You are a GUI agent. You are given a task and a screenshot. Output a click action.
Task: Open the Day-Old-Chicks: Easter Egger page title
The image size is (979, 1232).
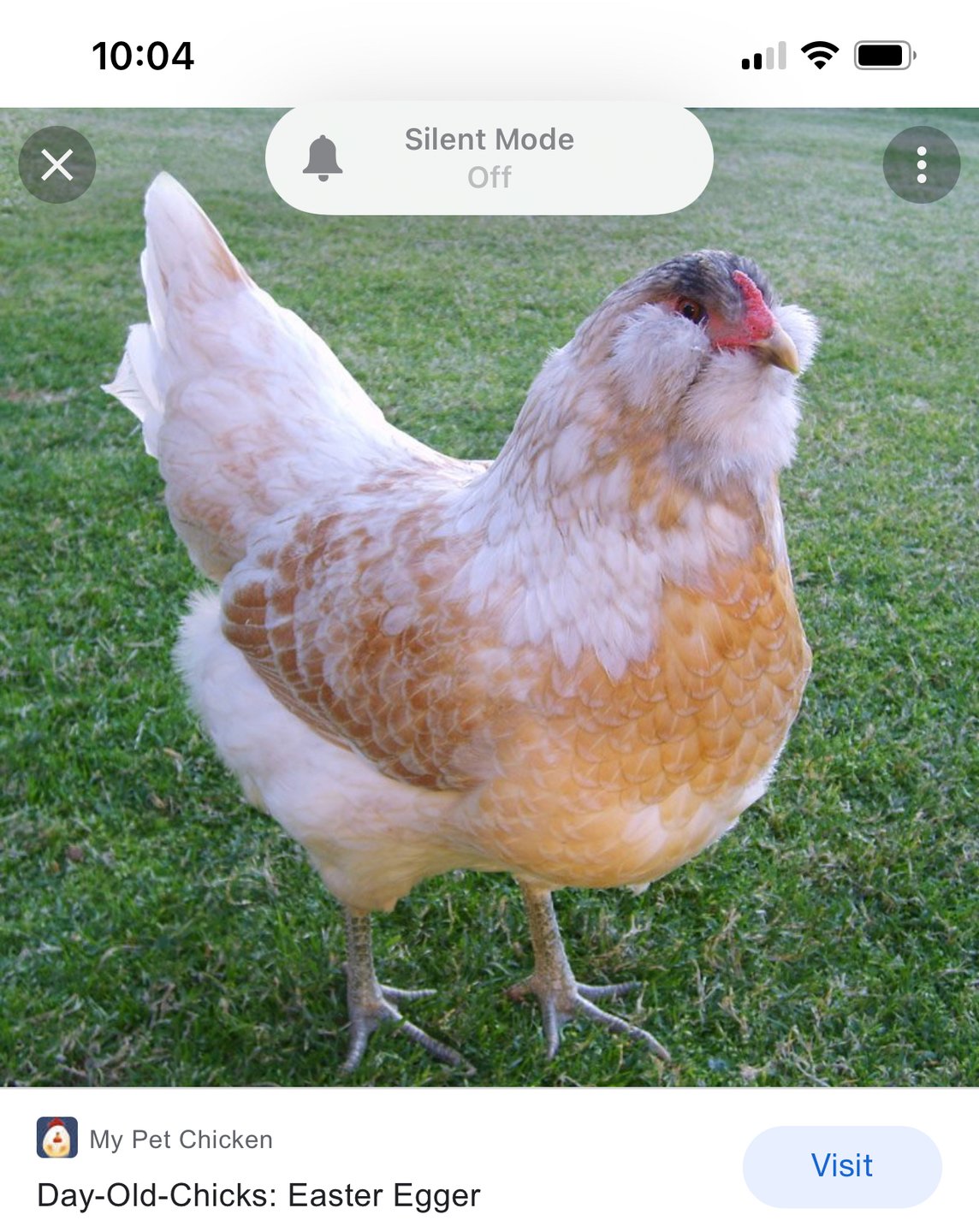tap(258, 1195)
